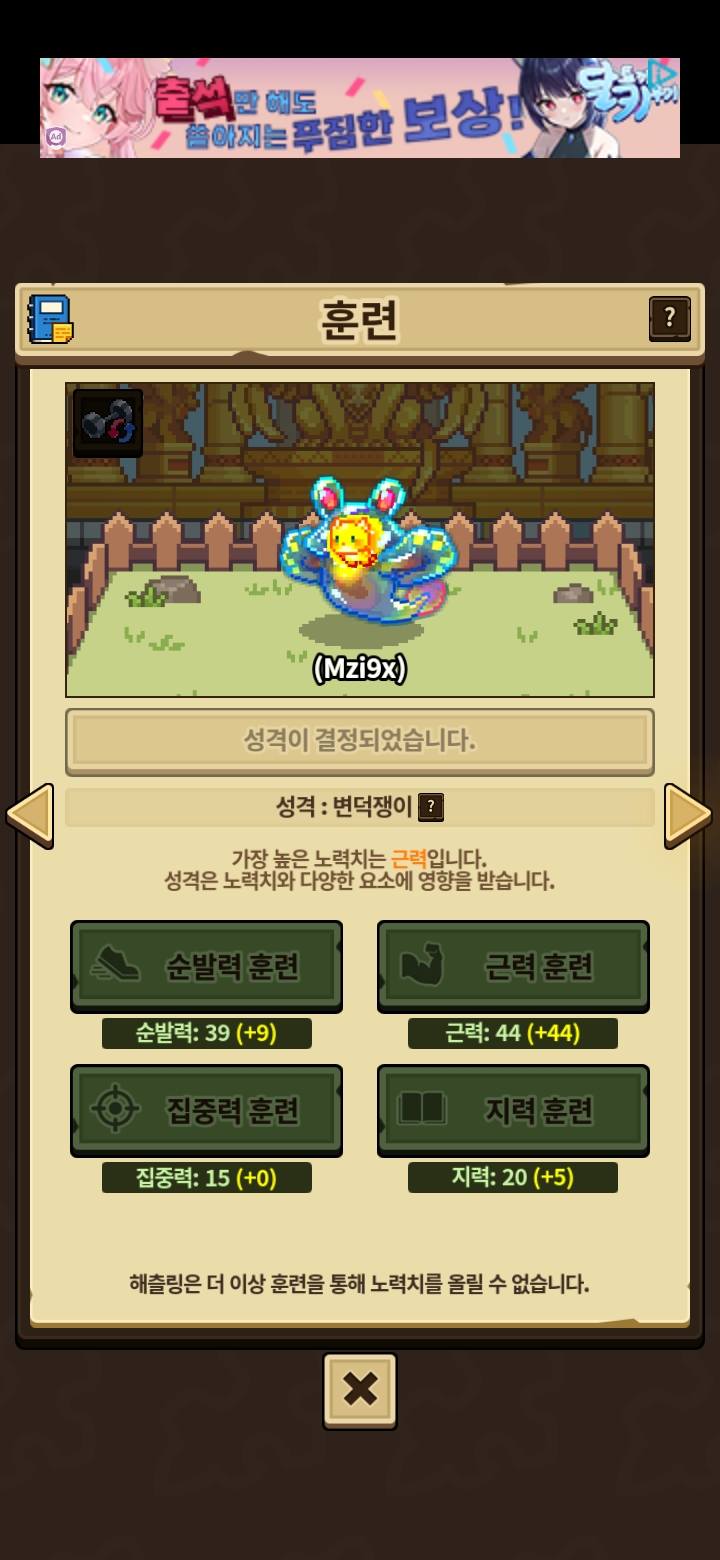The height and width of the screenshot is (1560, 720).
Task: Go to the next hatchling
Action: tap(688, 815)
